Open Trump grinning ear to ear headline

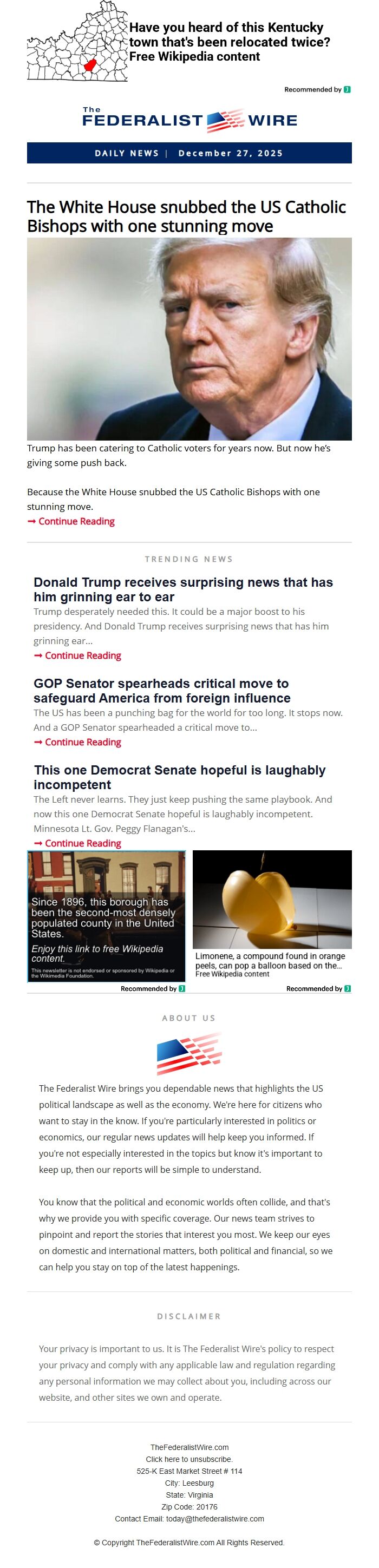tap(183, 589)
